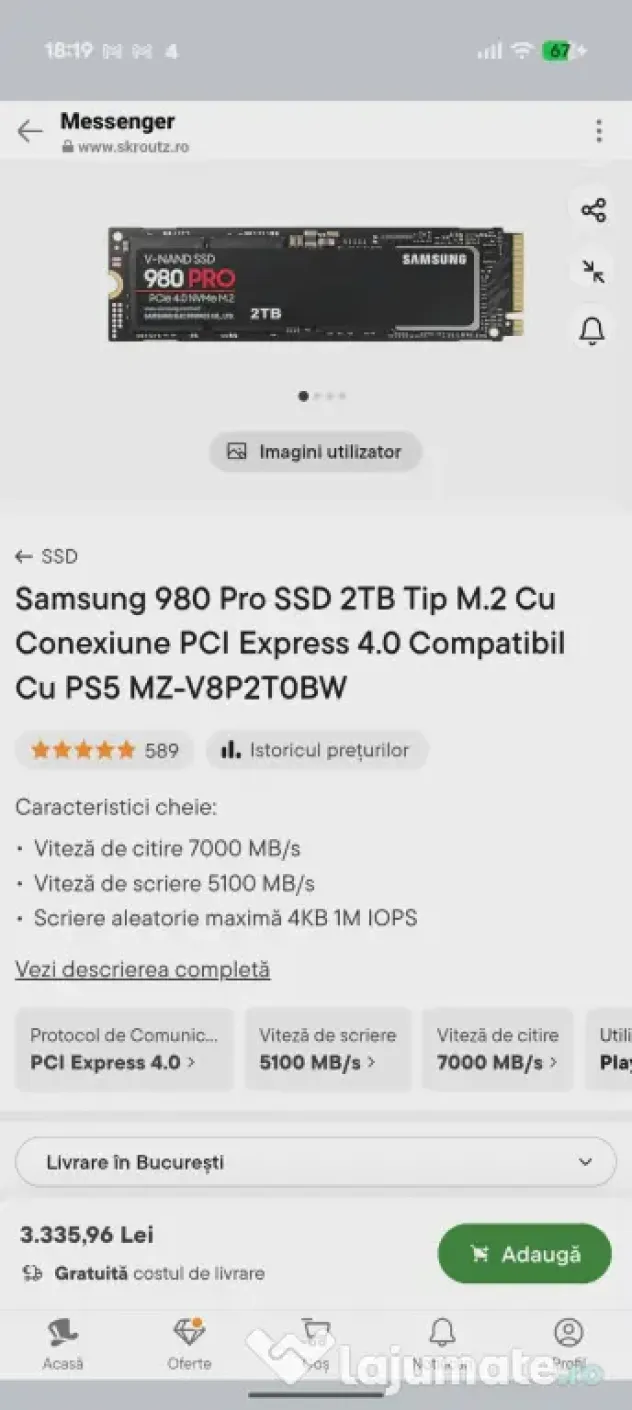
Task: Set a price alert with the bell icon
Action: click(x=593, y=329)
